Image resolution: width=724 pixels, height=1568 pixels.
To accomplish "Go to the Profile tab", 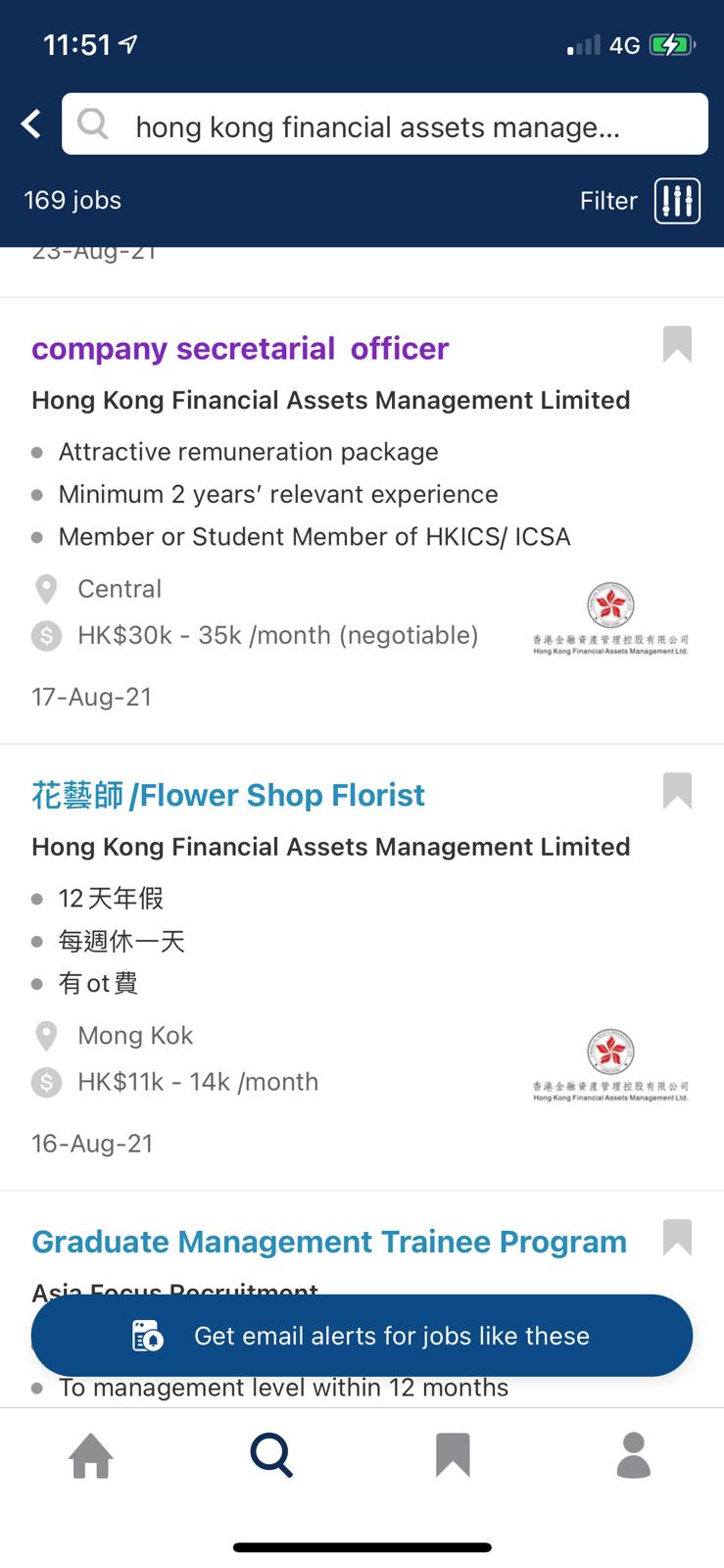I will (x=634, y=1455).
